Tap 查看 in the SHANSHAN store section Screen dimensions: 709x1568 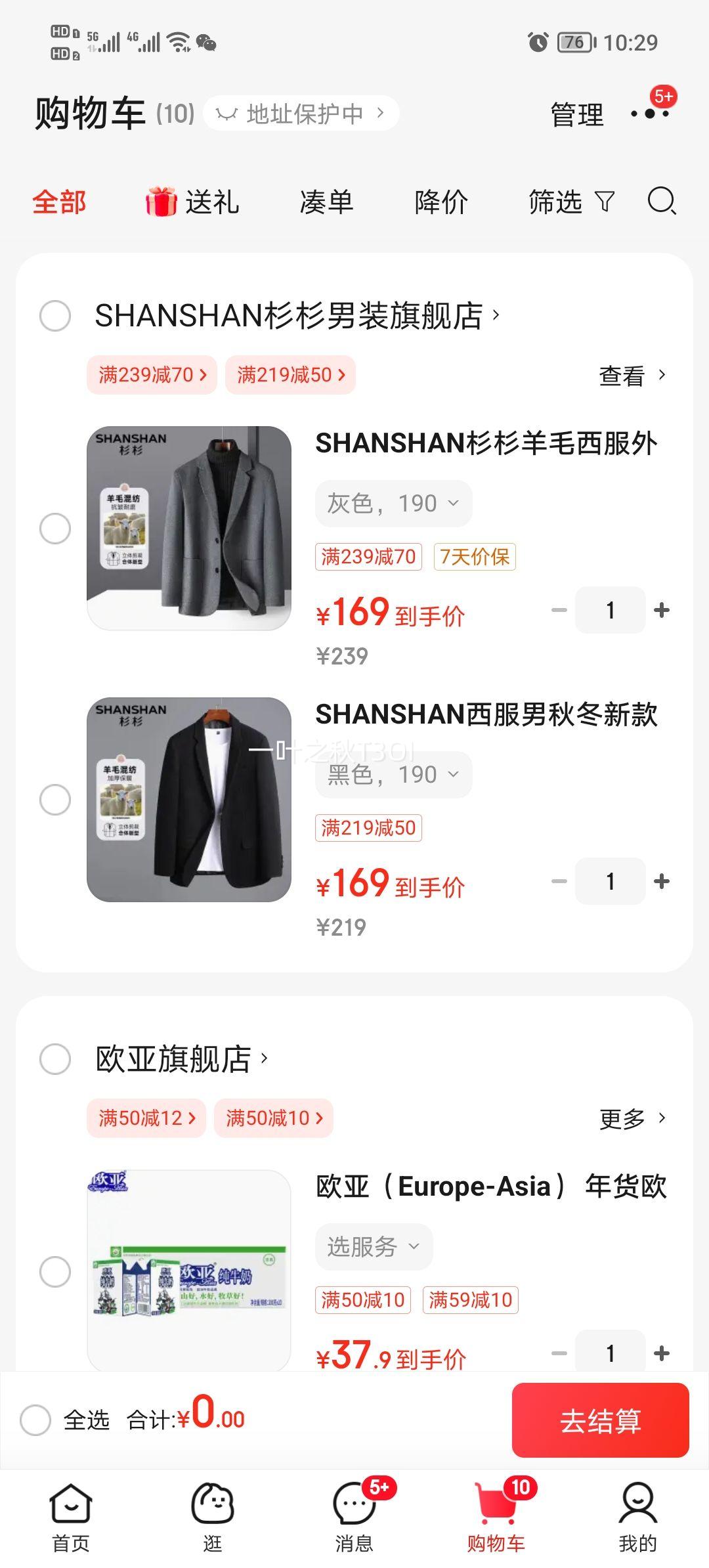pos(632,376)
